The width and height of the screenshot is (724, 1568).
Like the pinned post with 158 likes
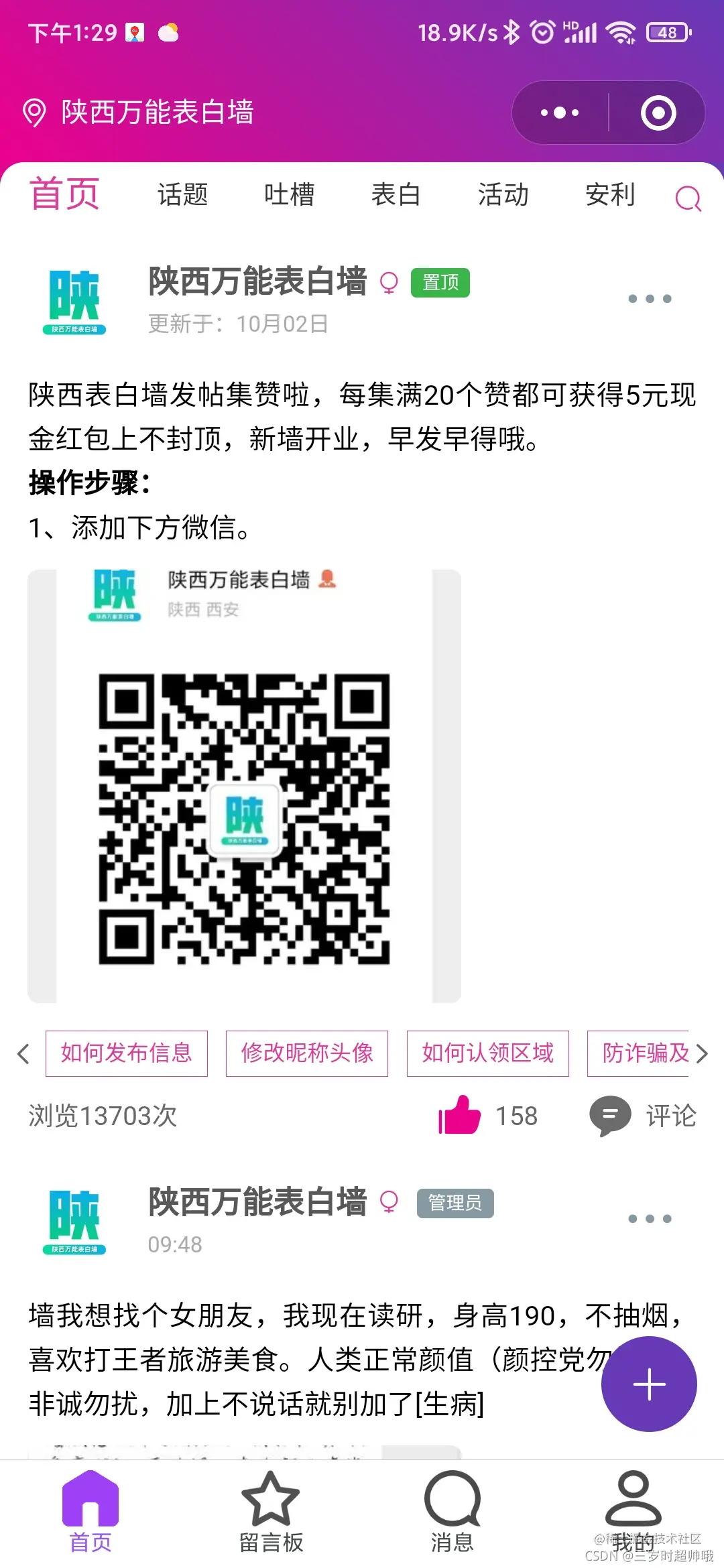(x=460, y=1115)
